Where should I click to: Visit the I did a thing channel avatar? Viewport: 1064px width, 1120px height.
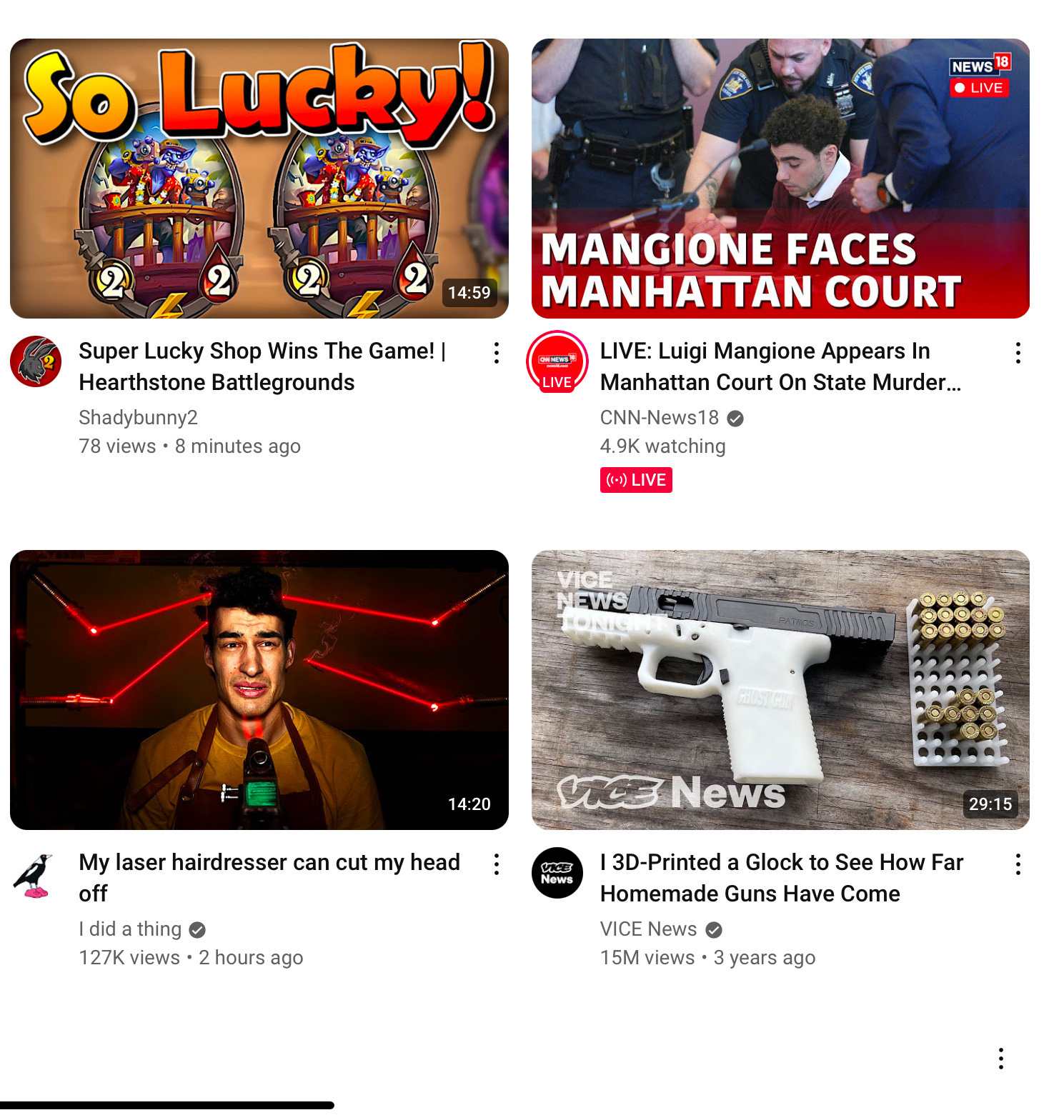34,874
